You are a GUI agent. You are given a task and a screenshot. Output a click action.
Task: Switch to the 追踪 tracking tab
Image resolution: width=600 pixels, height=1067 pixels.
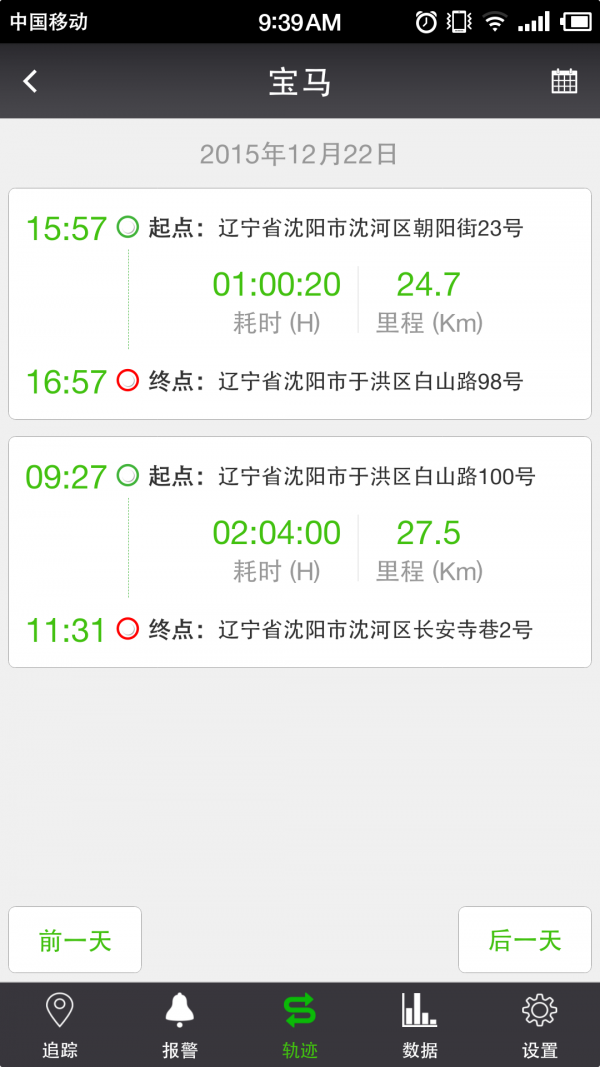click(60, 1025)
